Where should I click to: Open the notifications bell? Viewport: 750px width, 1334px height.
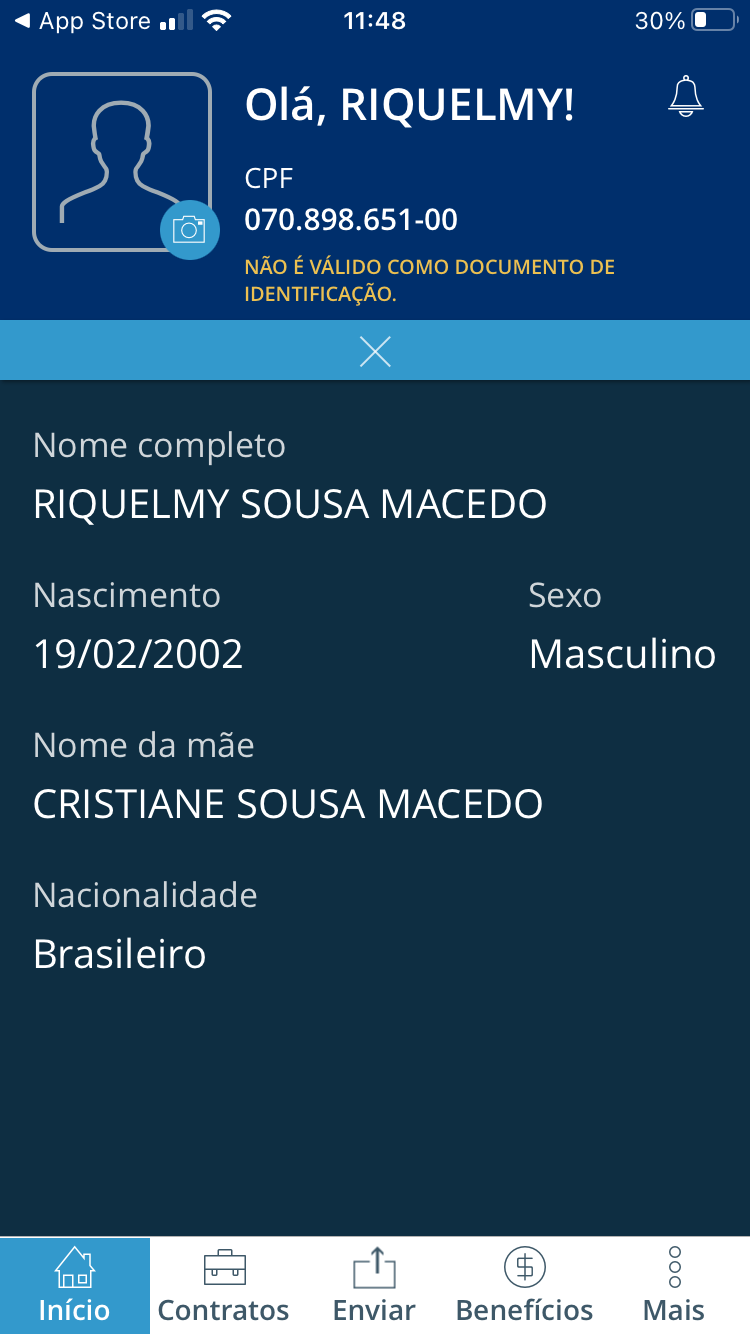click(x=686, y=96)
